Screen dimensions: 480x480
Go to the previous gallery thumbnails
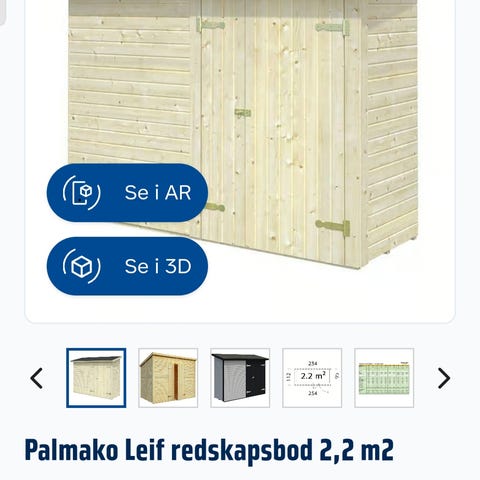(37, 378)
